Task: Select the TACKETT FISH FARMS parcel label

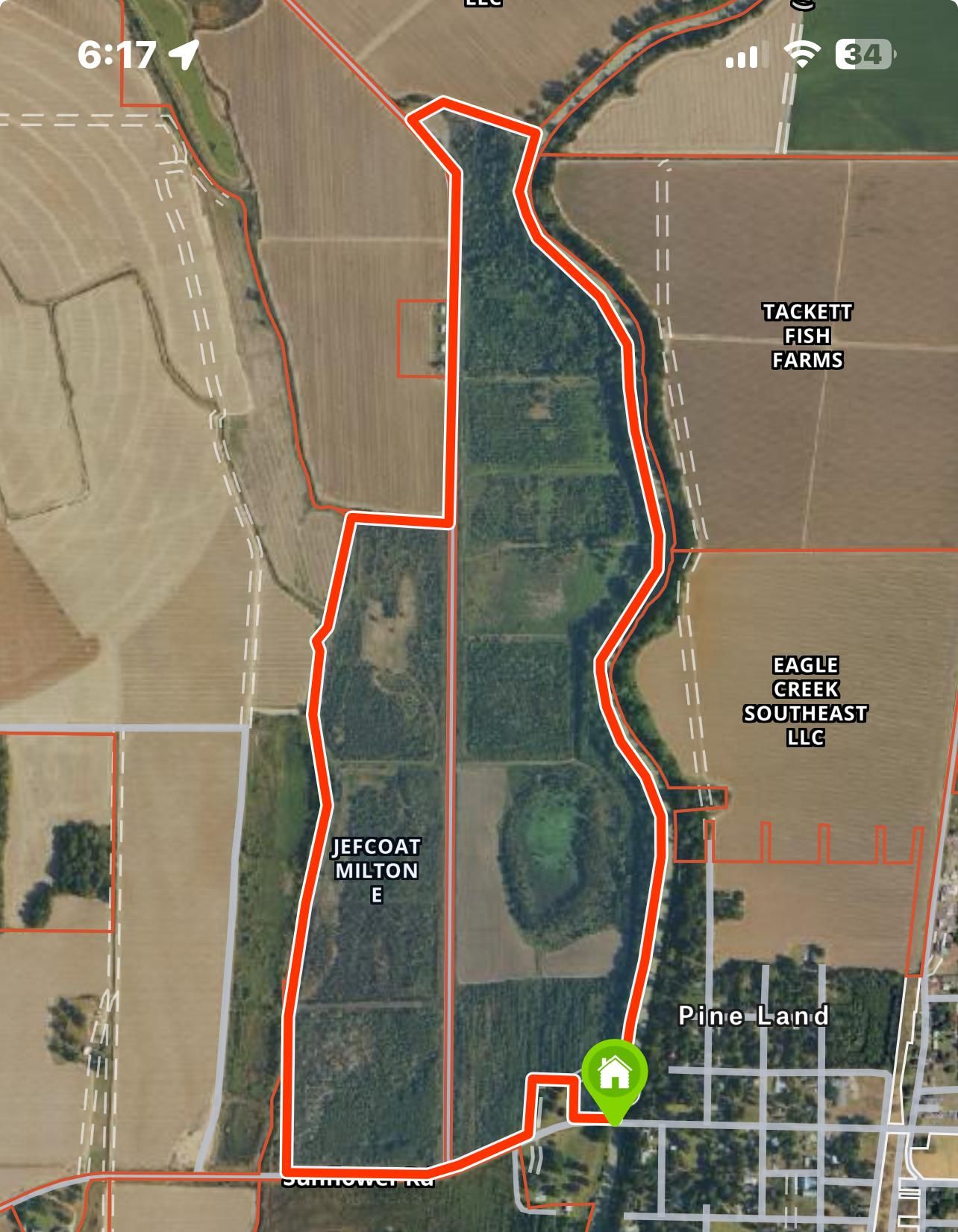Action: (x=810, y=336)
